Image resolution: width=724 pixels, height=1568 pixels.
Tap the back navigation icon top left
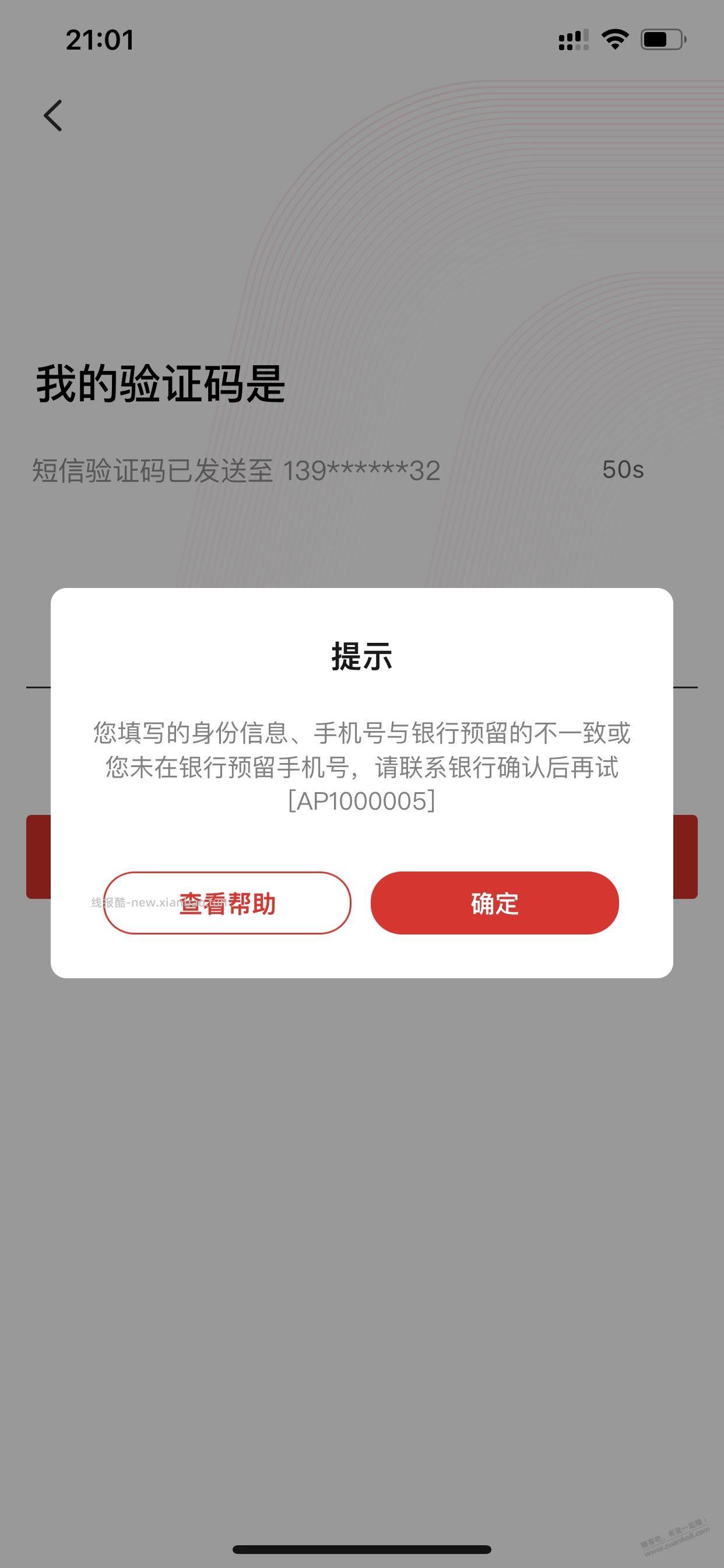tap(54, 116)
